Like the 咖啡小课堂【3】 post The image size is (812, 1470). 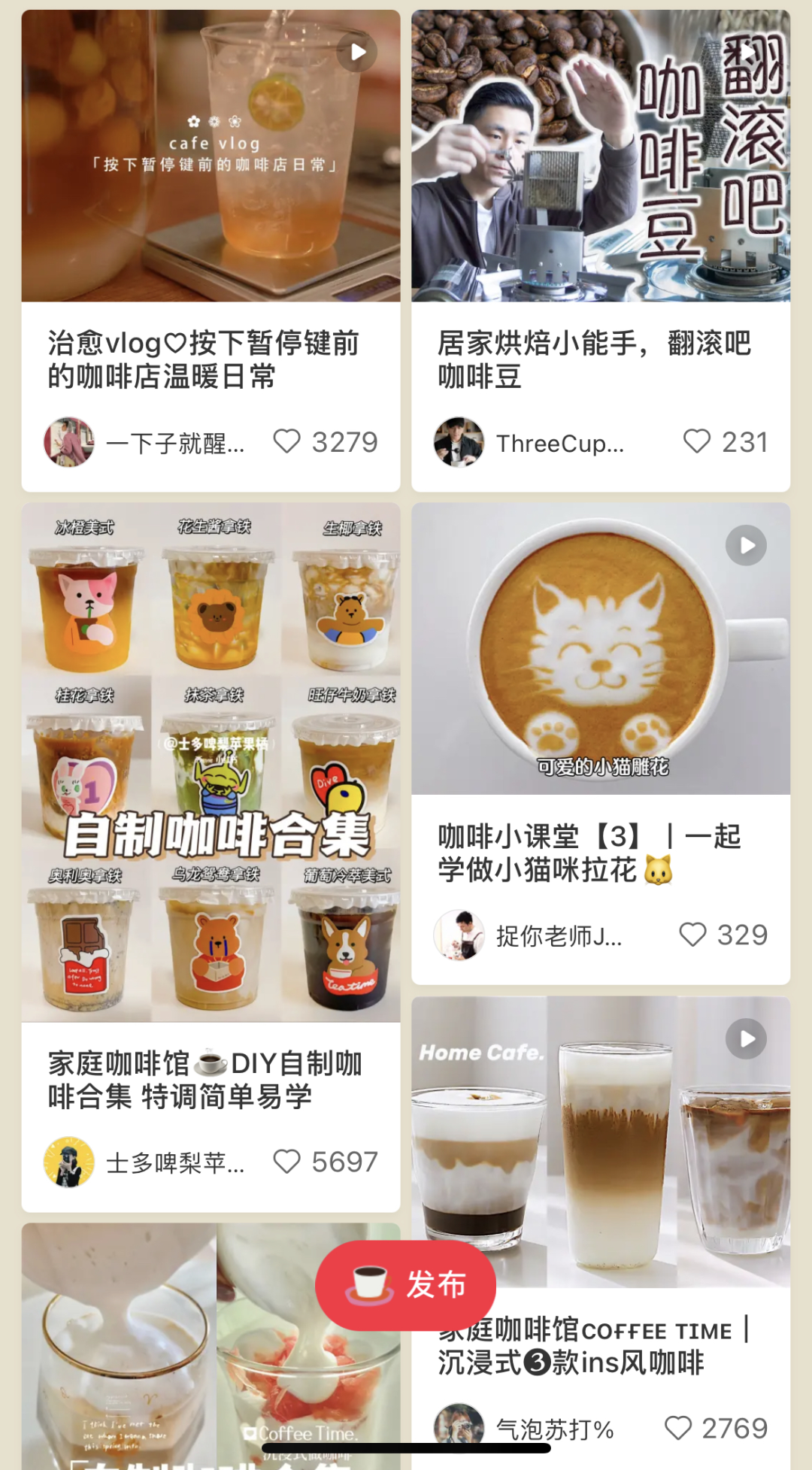tap(692, 935)
